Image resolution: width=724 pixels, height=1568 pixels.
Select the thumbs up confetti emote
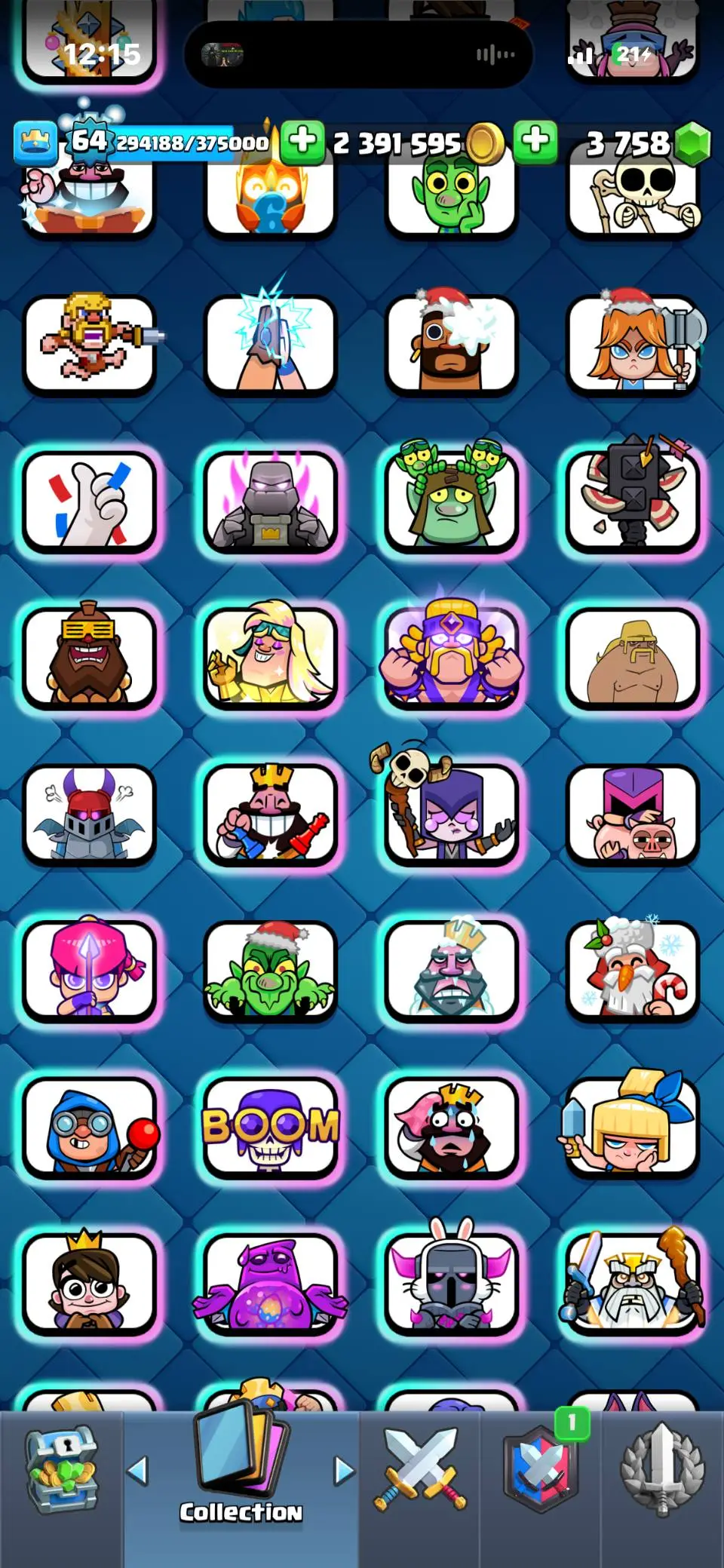tap(89, 502)
